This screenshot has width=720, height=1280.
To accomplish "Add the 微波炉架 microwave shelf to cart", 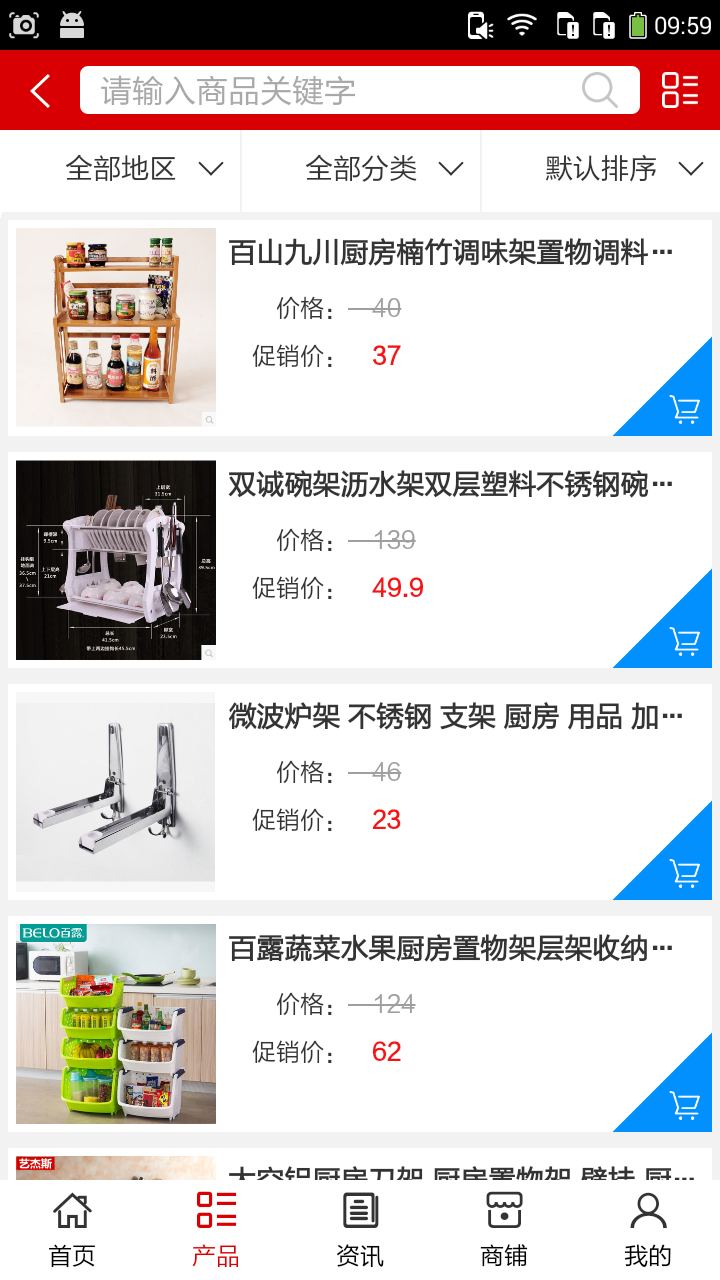I will (x=684, y=872).
